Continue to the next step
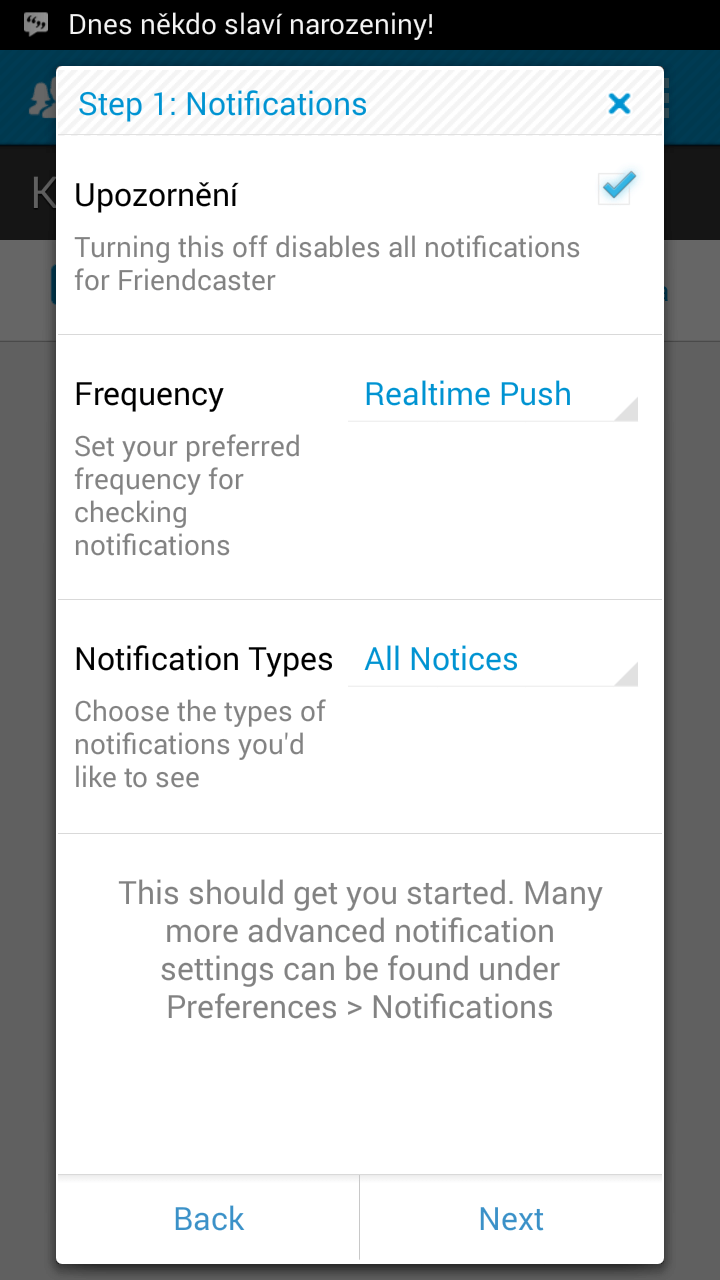Viewport: 720px width, 1280px height. 511,1218
